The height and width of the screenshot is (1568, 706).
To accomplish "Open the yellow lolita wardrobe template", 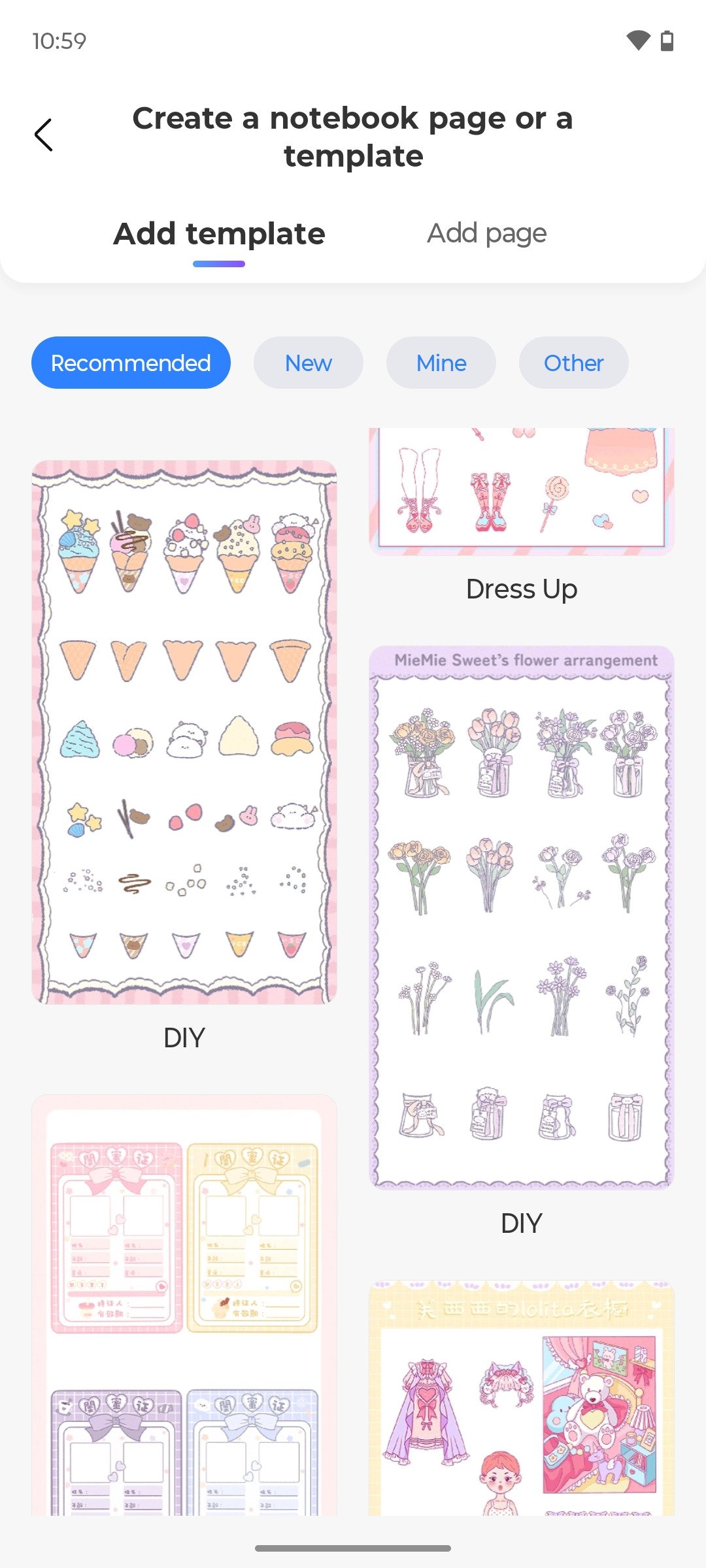I will tap(521, 1398).
